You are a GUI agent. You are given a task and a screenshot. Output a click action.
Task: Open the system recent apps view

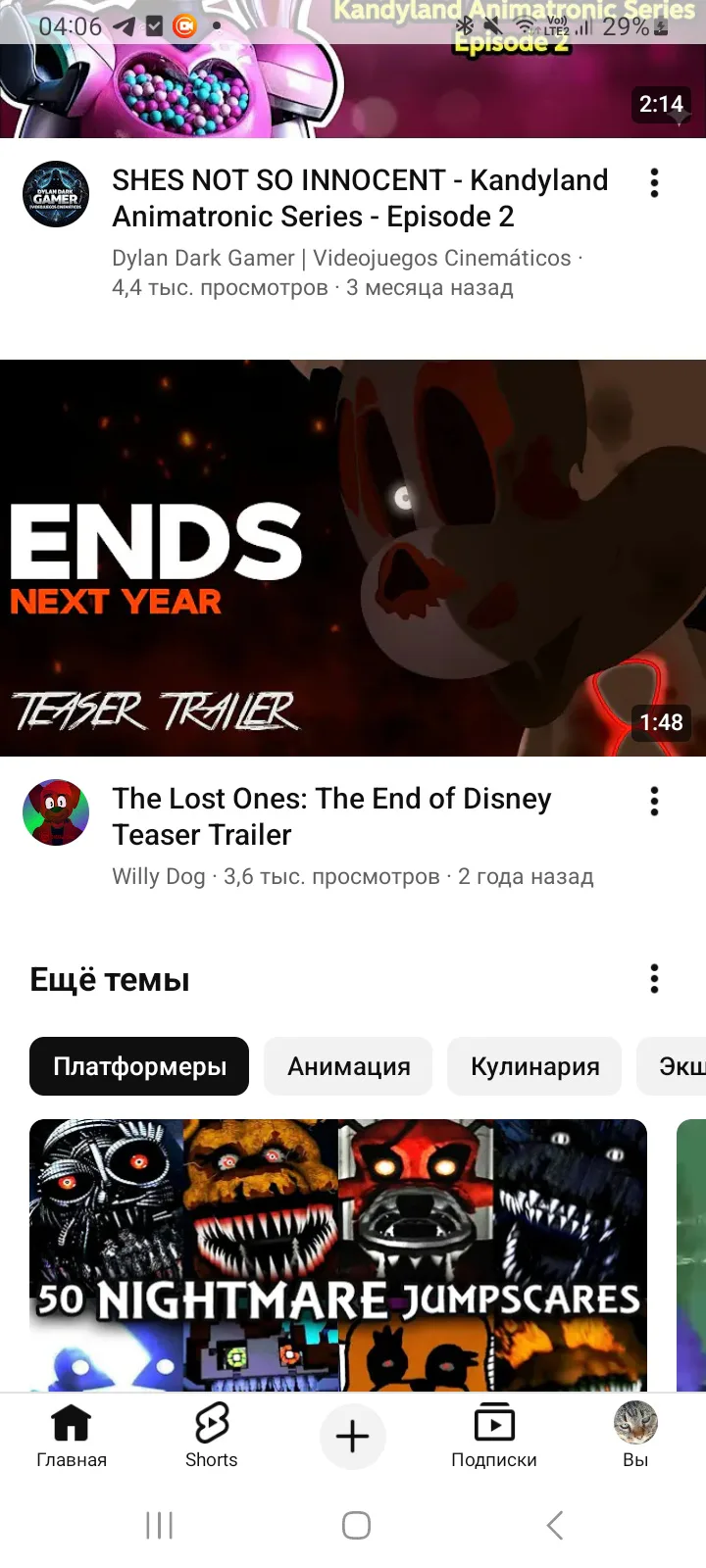159,1525
